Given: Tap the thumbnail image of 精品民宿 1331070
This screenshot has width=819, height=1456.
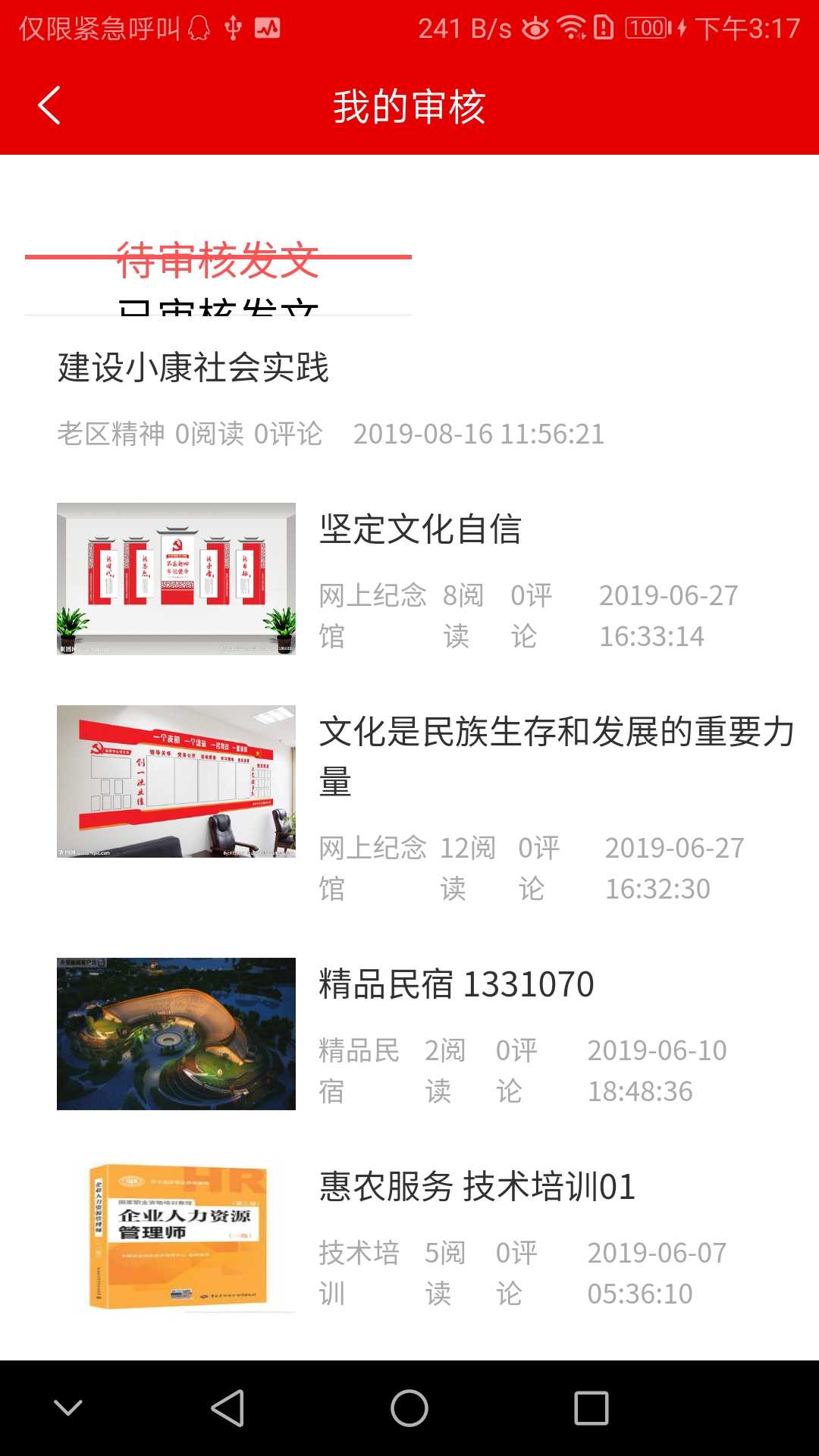Looking at the screenshot, I should point(176,1034).
